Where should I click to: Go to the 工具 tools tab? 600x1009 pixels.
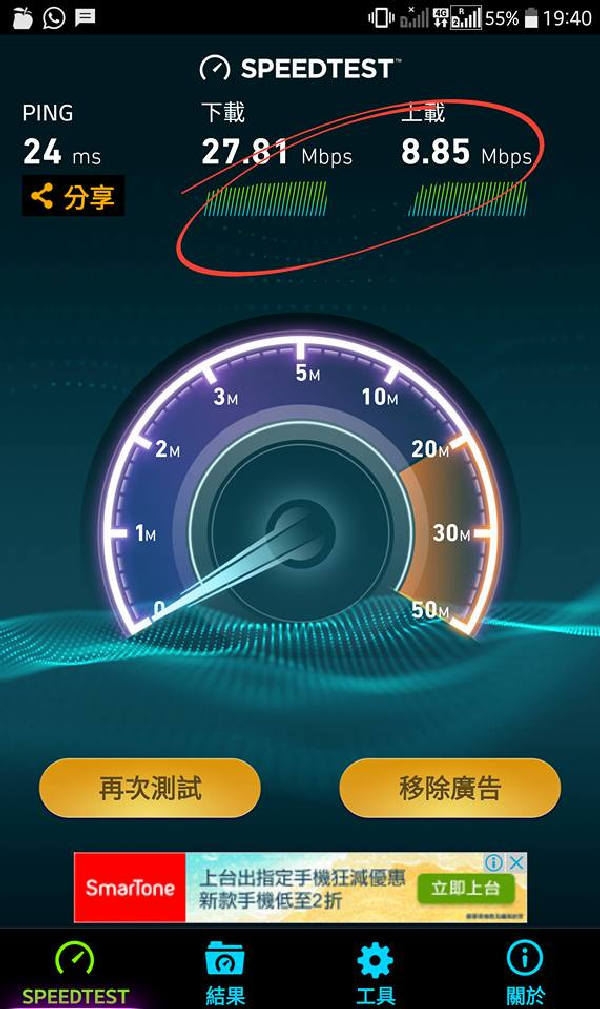[375, 972]
